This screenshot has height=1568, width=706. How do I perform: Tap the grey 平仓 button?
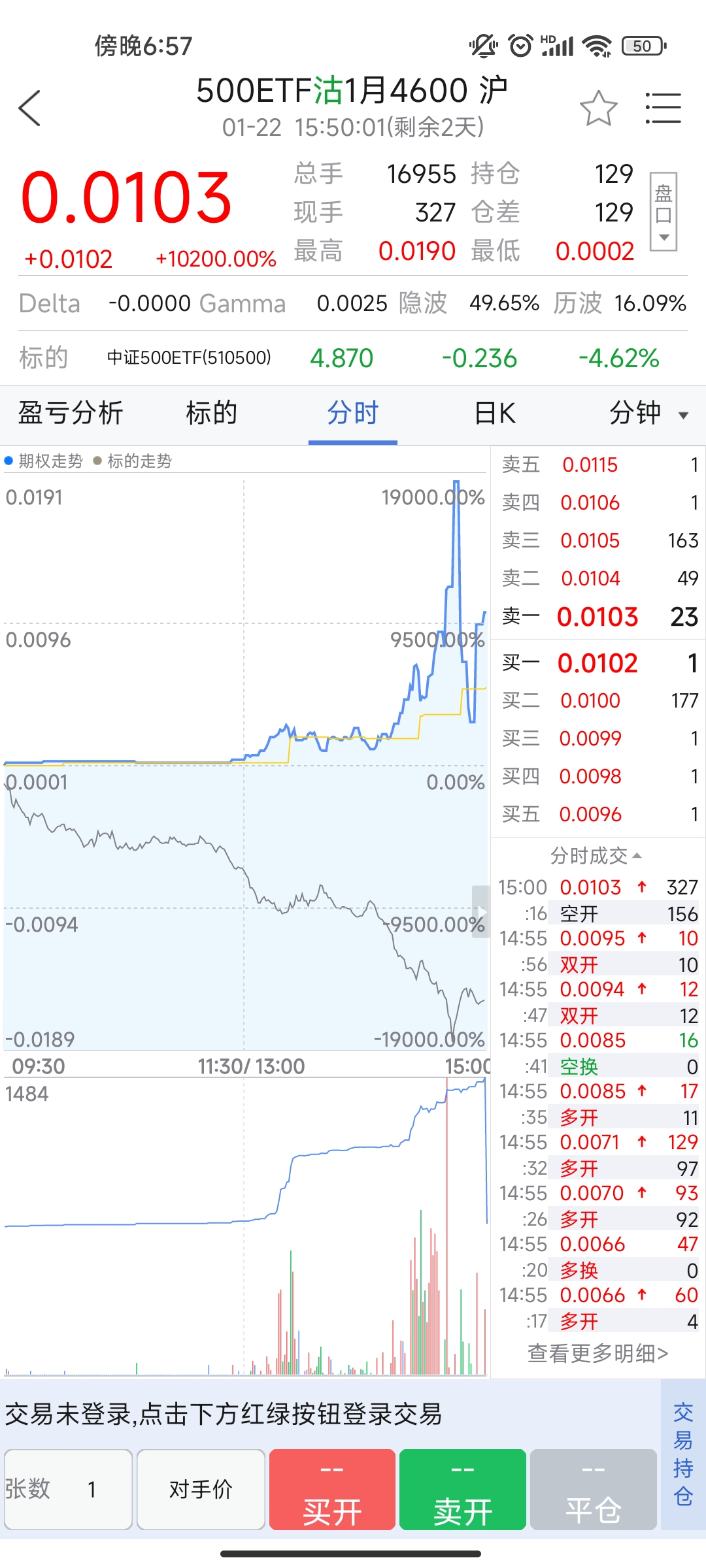tap(593, 1489)
